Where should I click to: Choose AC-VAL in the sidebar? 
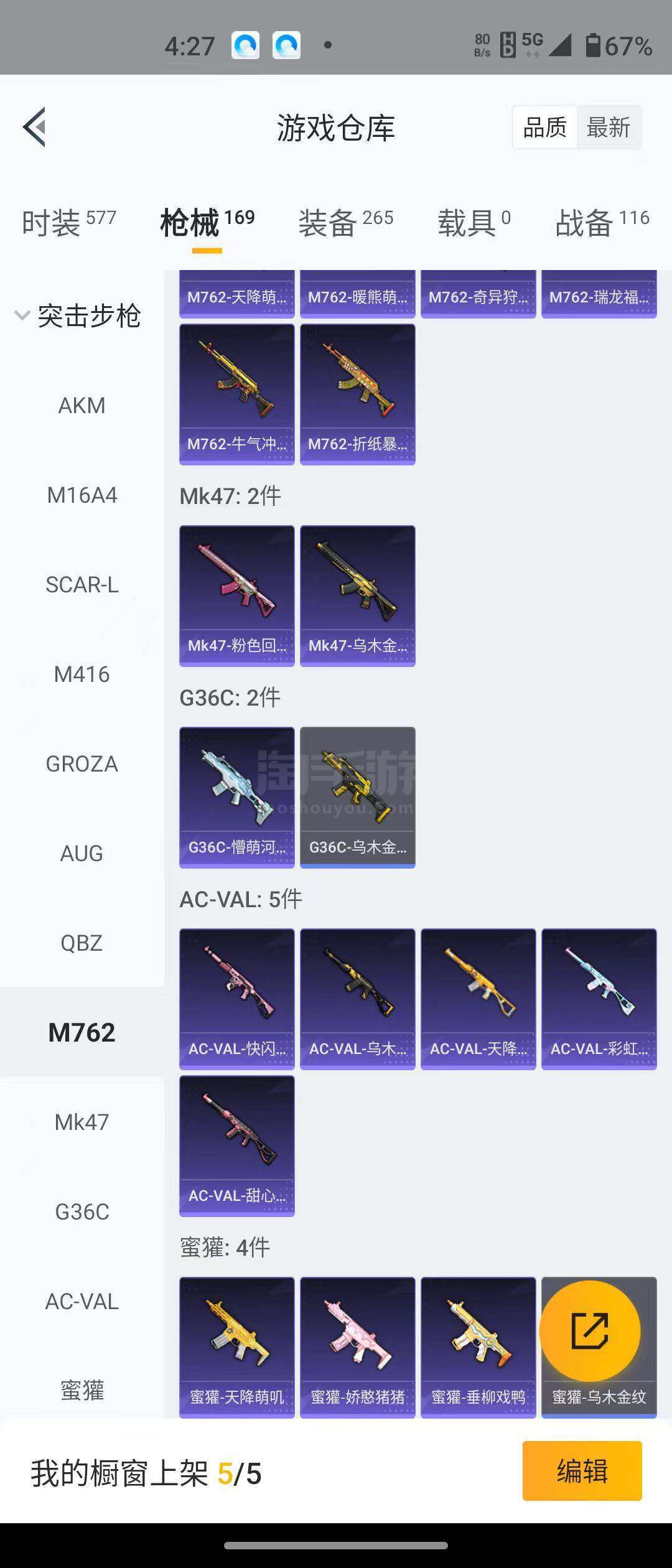pyautogui.click(x=82, y=1302)
